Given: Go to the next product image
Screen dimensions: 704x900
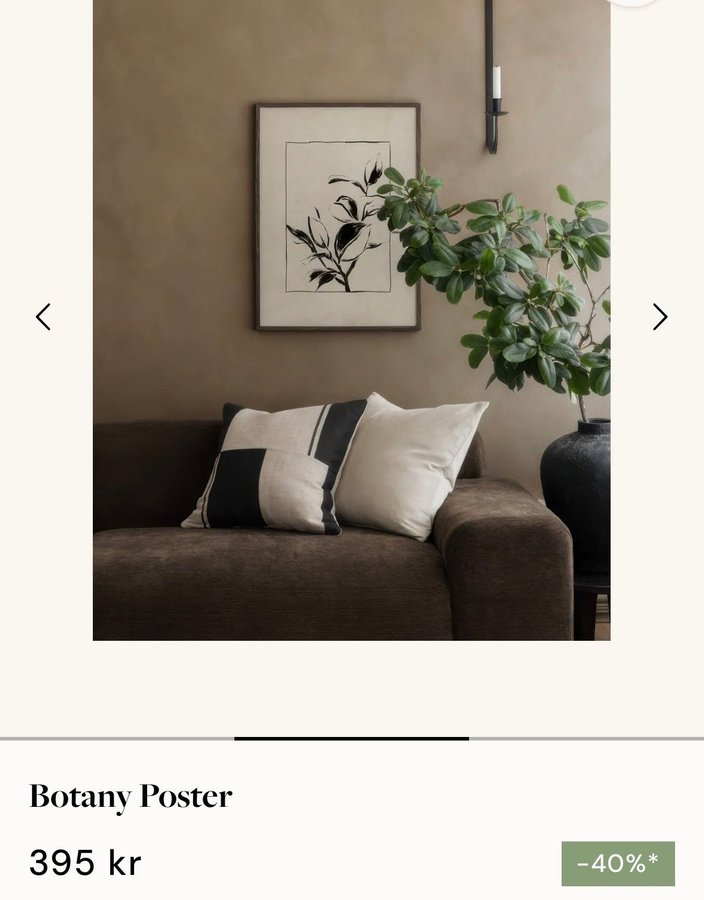Looking at the screenshot, I should pyautogui.click(x=660, y=317).
